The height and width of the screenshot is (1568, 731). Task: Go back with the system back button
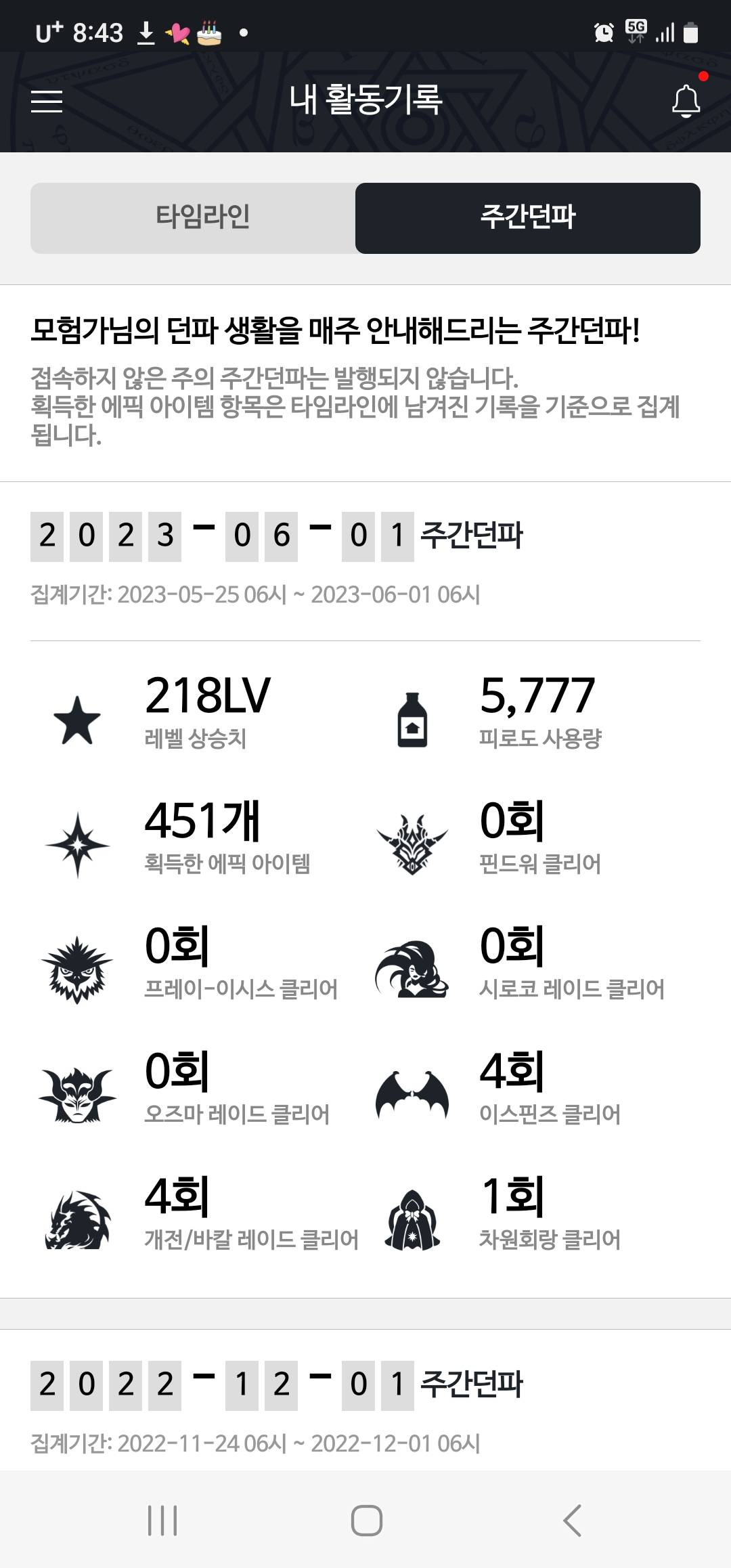pyautogui.click(x=572, y=1521)
